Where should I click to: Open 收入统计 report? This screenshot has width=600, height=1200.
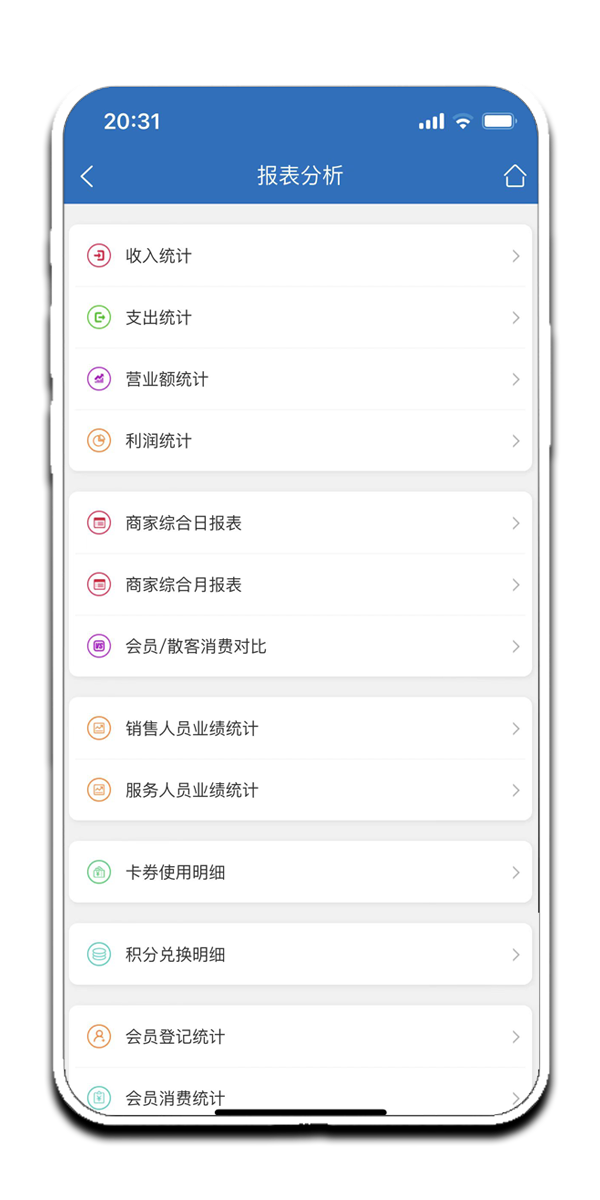click(x=300, y=256)
